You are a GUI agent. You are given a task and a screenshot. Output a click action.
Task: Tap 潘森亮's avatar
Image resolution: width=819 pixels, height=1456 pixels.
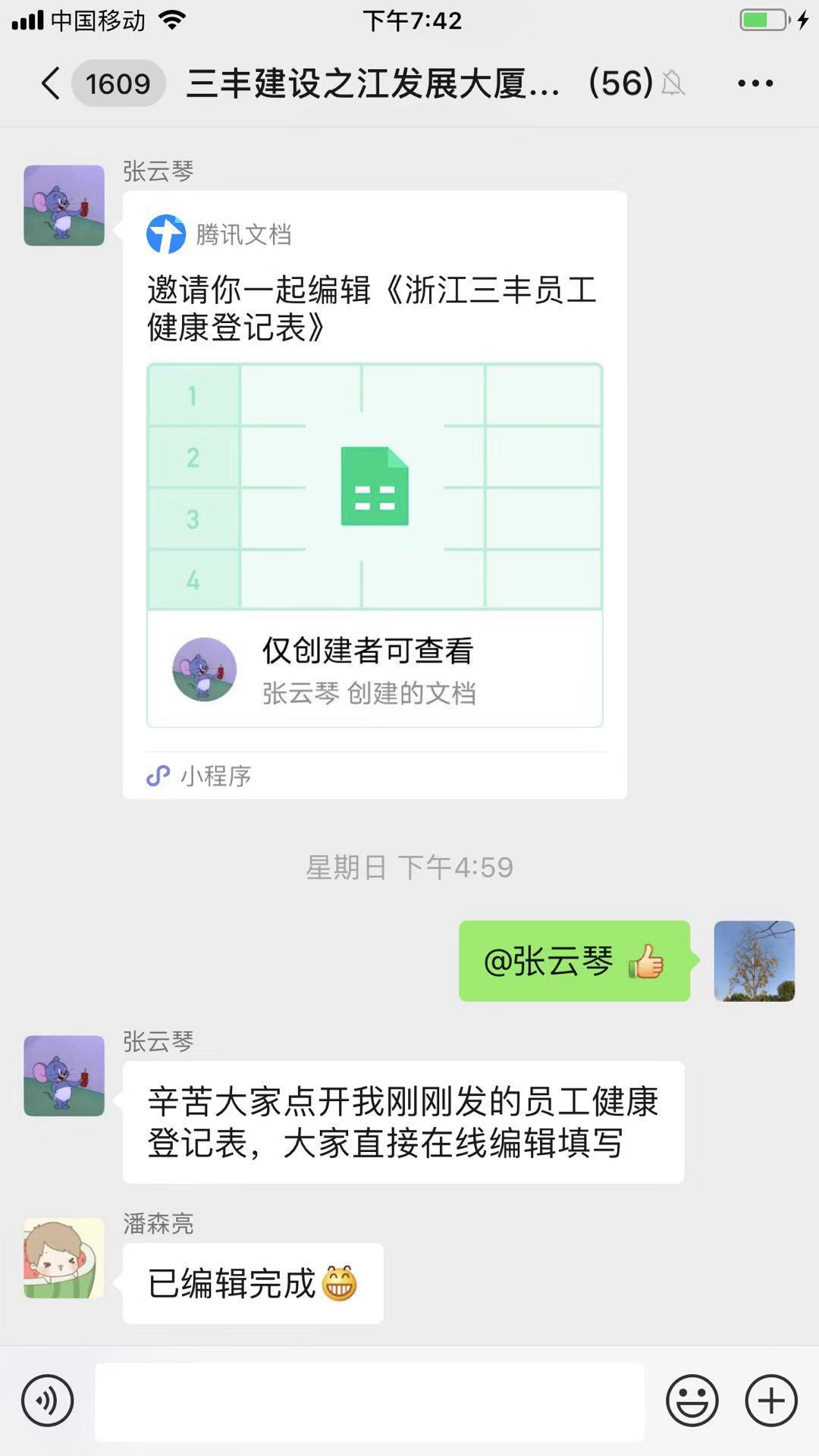[x=64, y=1258]
